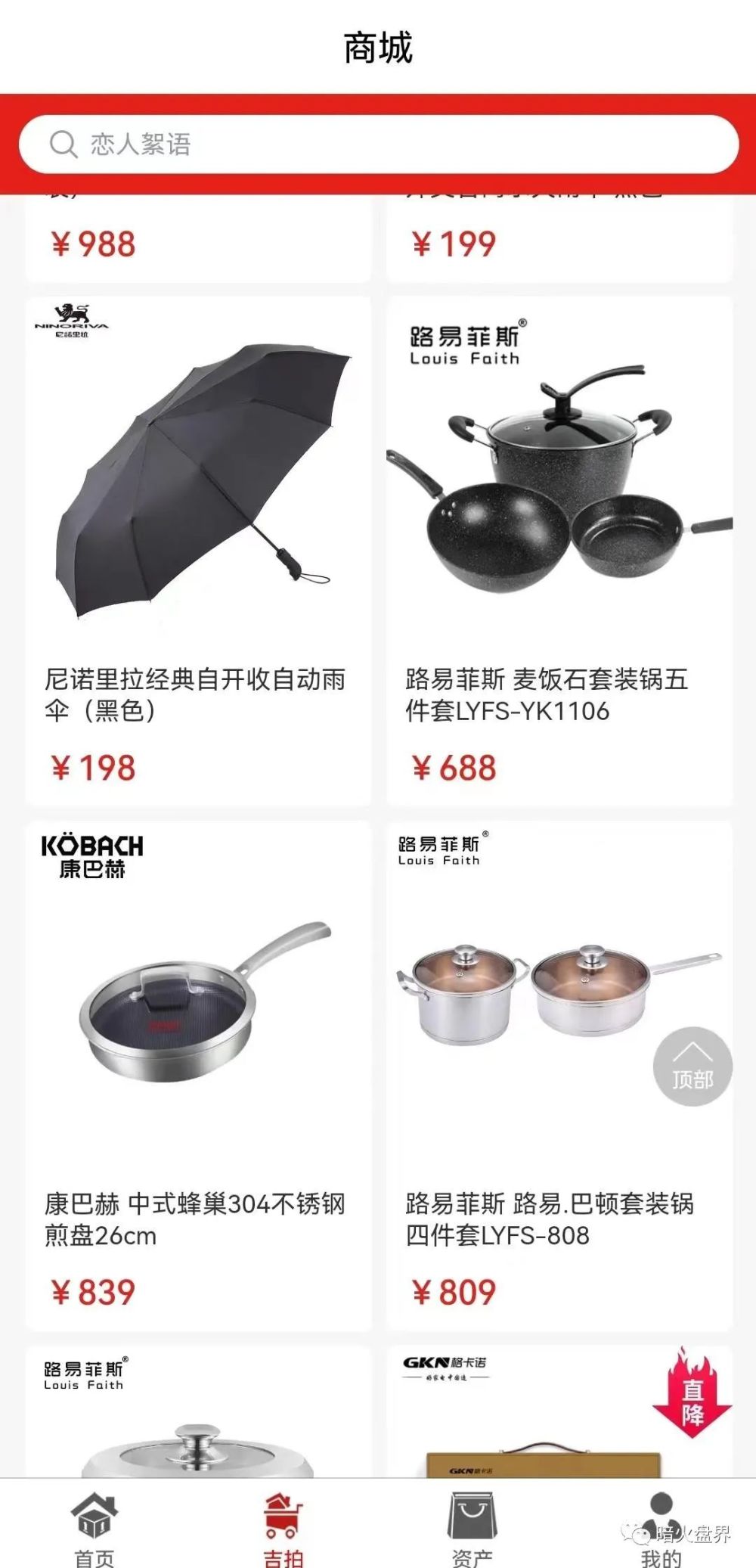The height and width of the screenshot is (1568, 756).
Task: Open the ¥988 product card
Action: [x=198, y=241]
